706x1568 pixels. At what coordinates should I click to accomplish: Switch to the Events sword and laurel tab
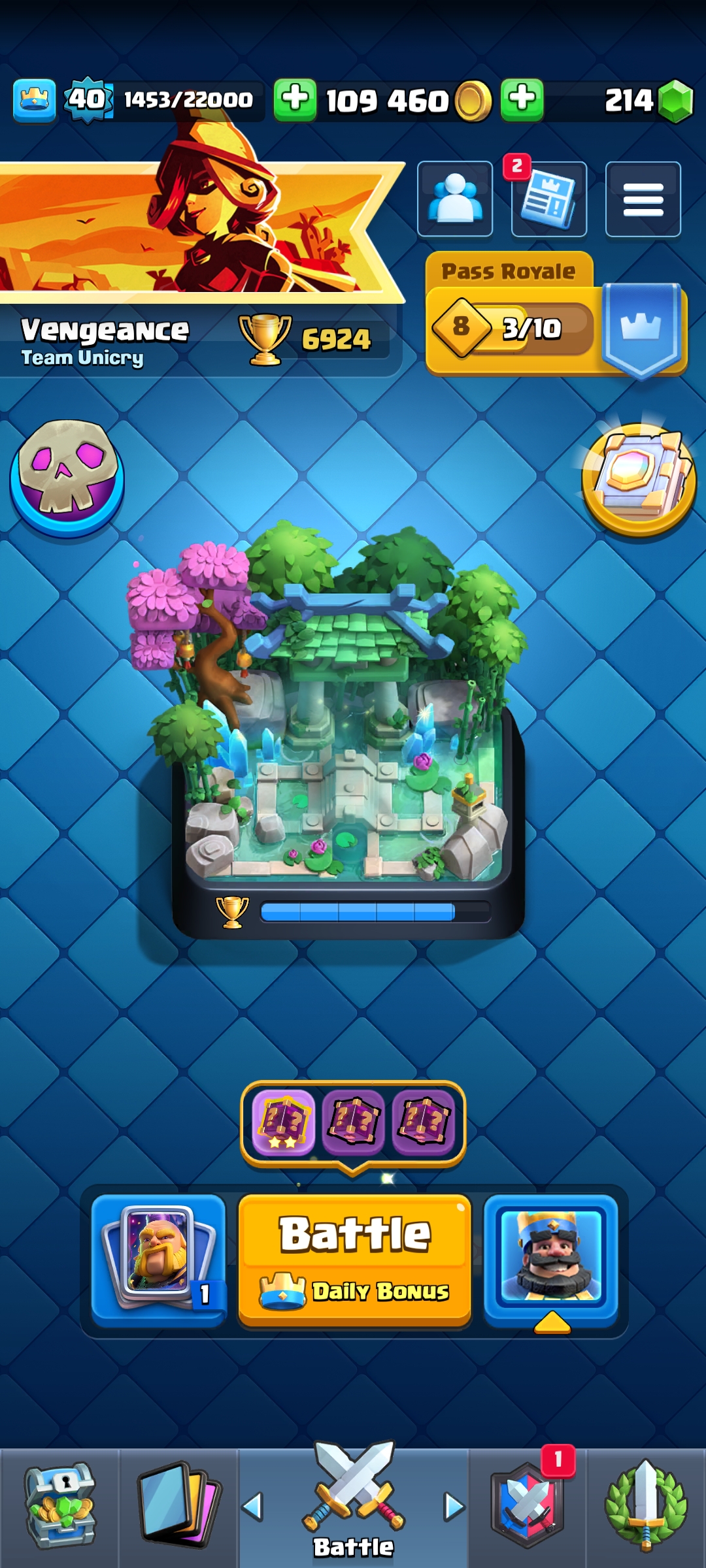[x=646, y=1507]
